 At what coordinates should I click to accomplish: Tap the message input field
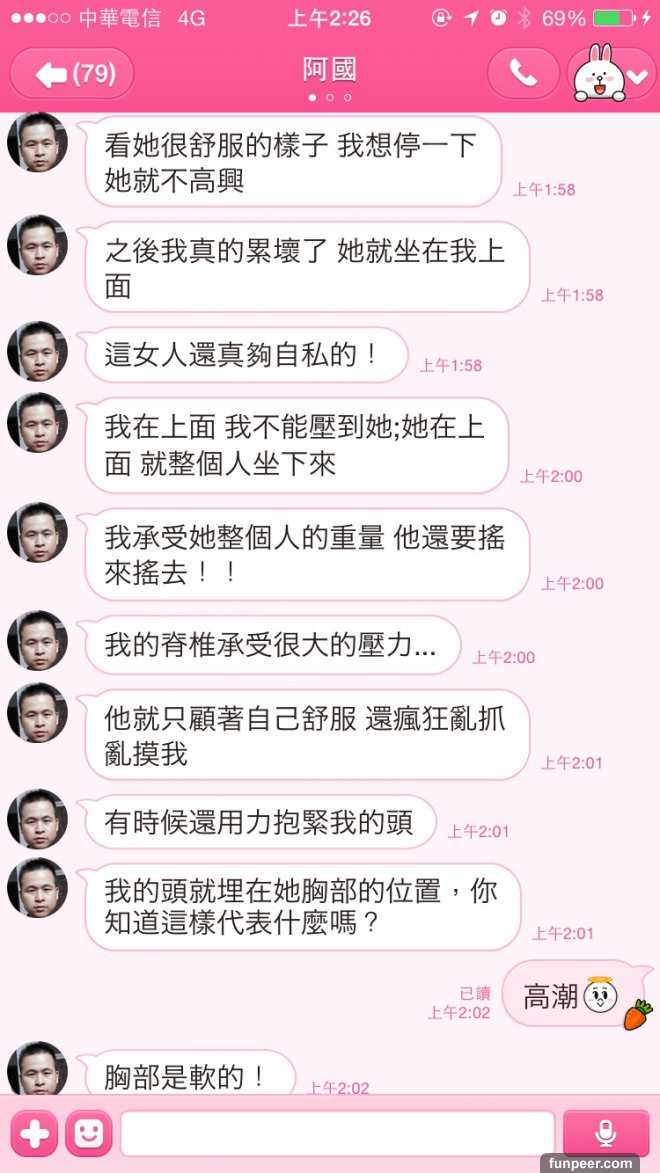337,1133
